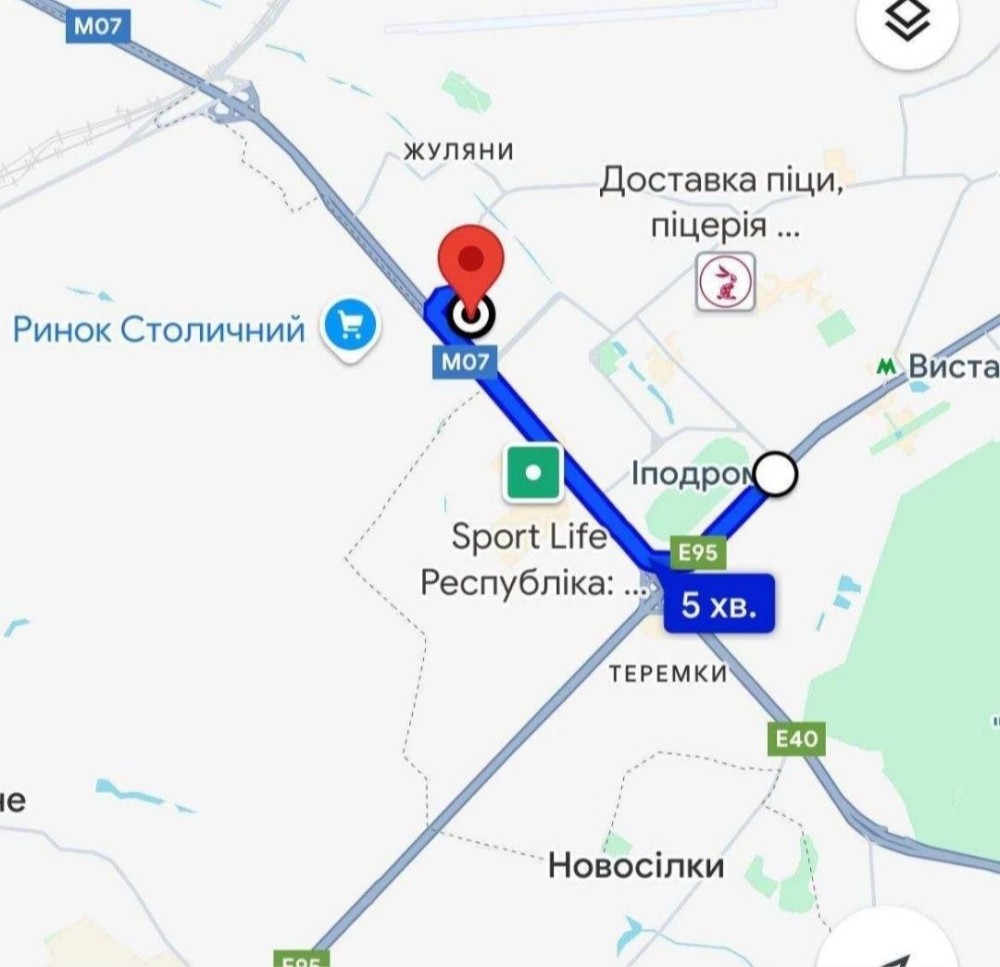Select the 5 хв. route label
Viewport: 1000px width, 967px height.
719,604
